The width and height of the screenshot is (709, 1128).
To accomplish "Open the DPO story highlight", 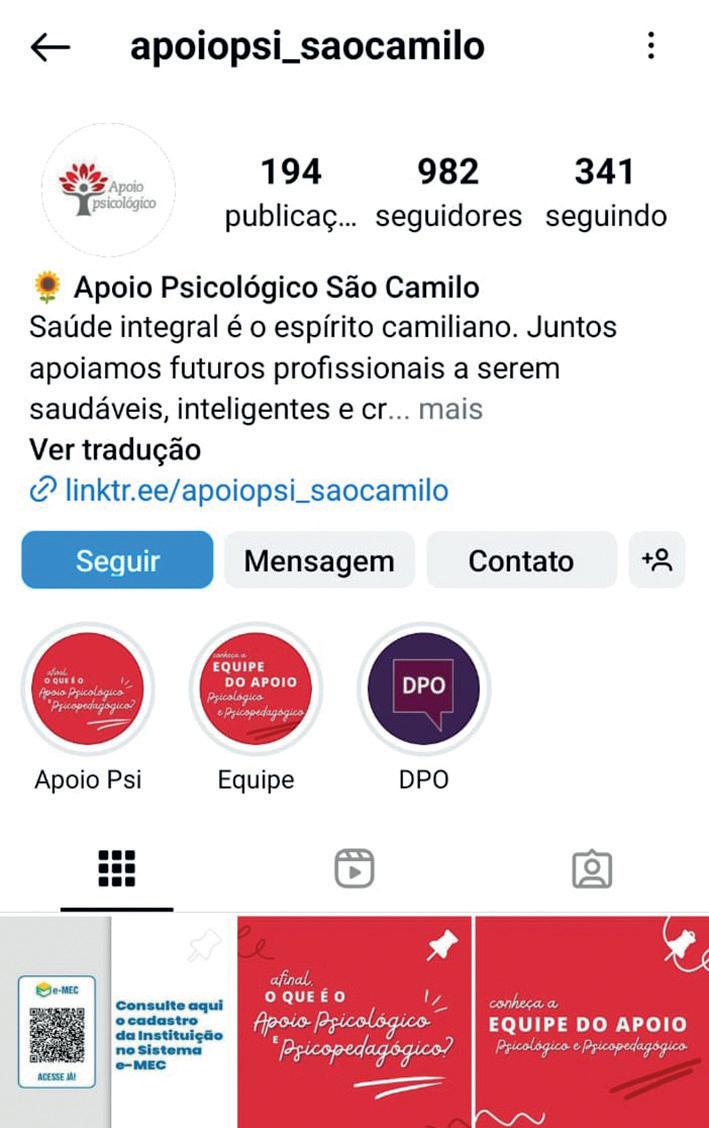I will point(423,689).
